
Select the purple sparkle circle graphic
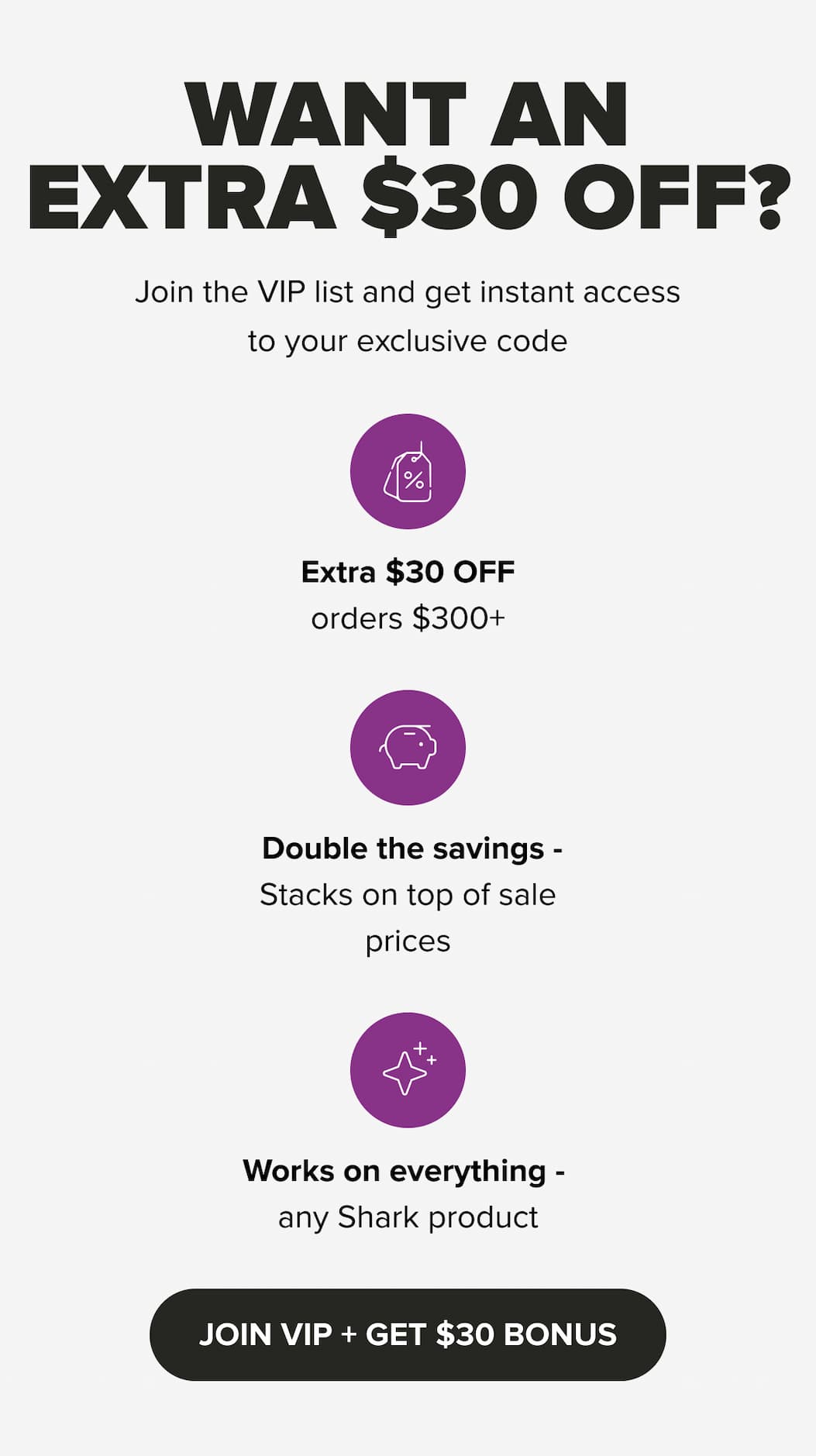(x=408, y=1069)
